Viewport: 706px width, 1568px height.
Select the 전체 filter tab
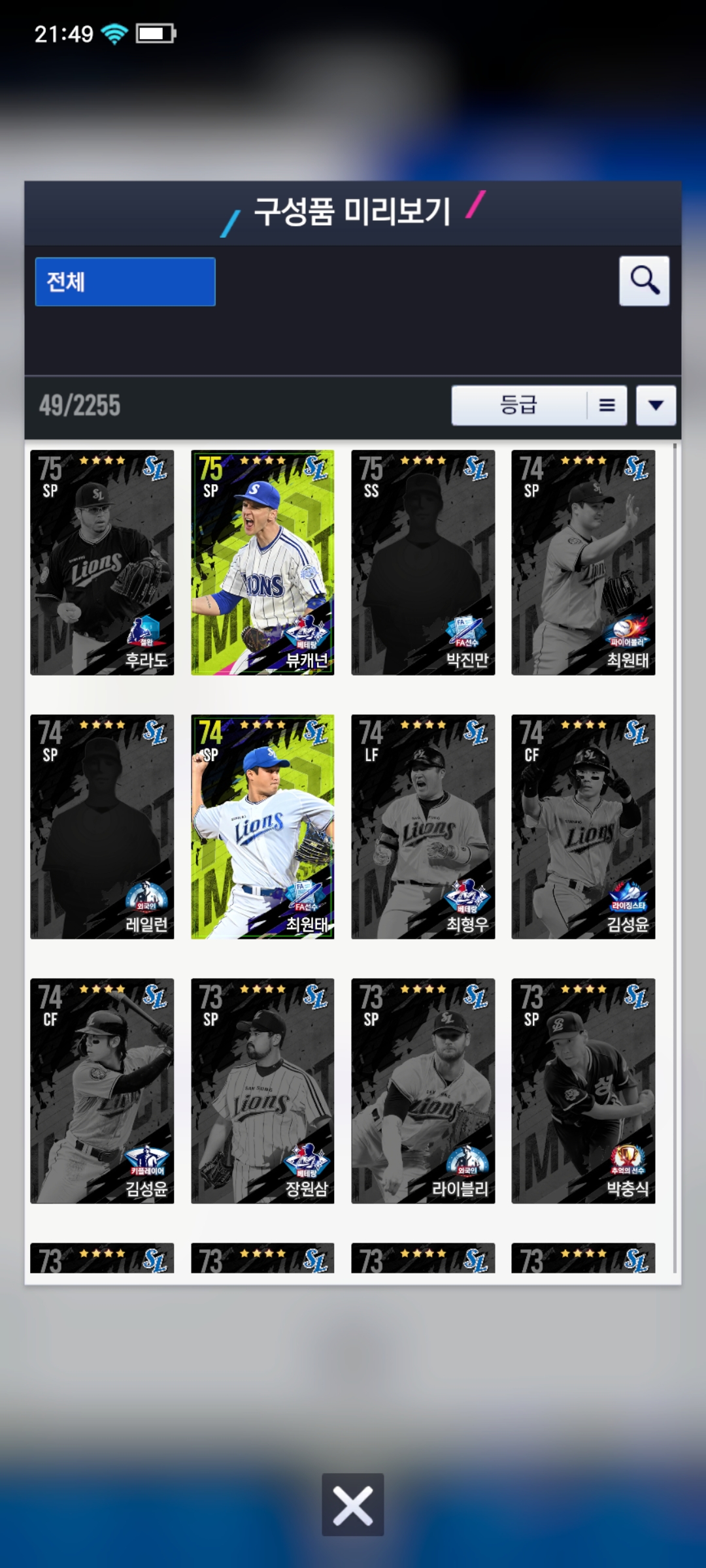tap(125, 282)
